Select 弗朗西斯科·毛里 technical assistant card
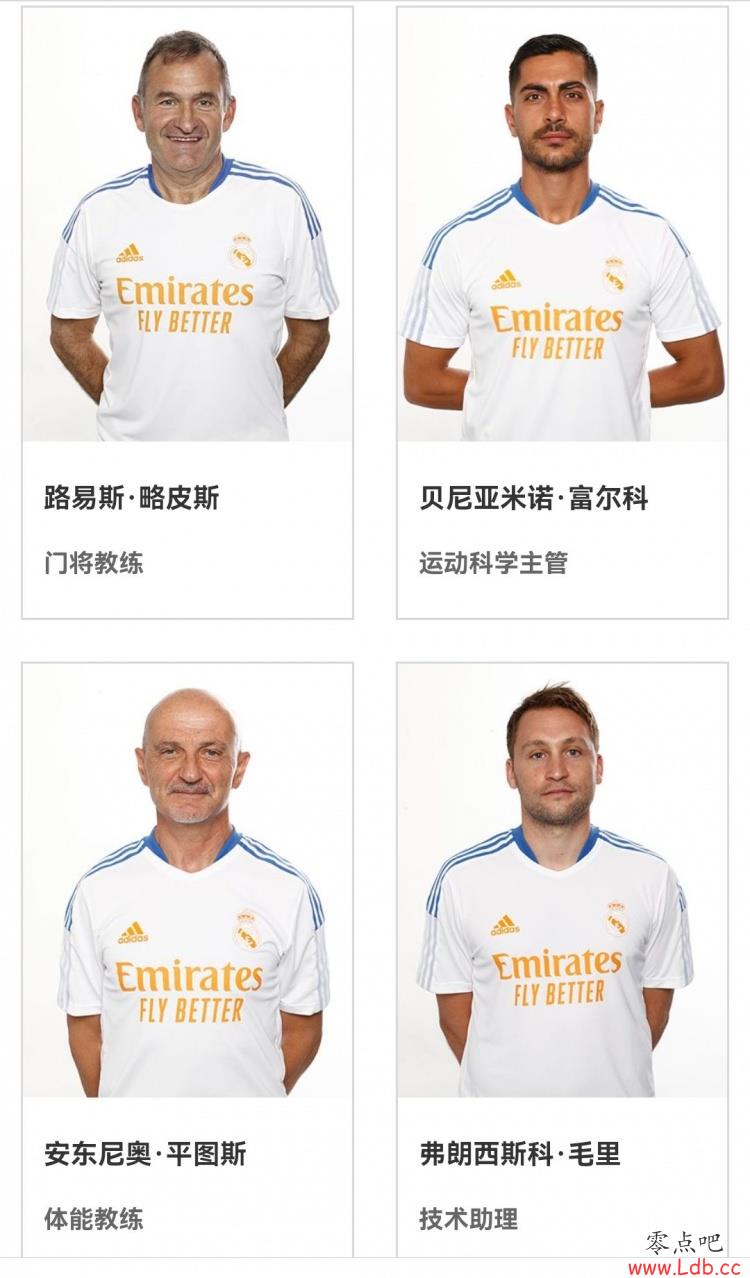The image size is (750, 1278). [562, 960]
